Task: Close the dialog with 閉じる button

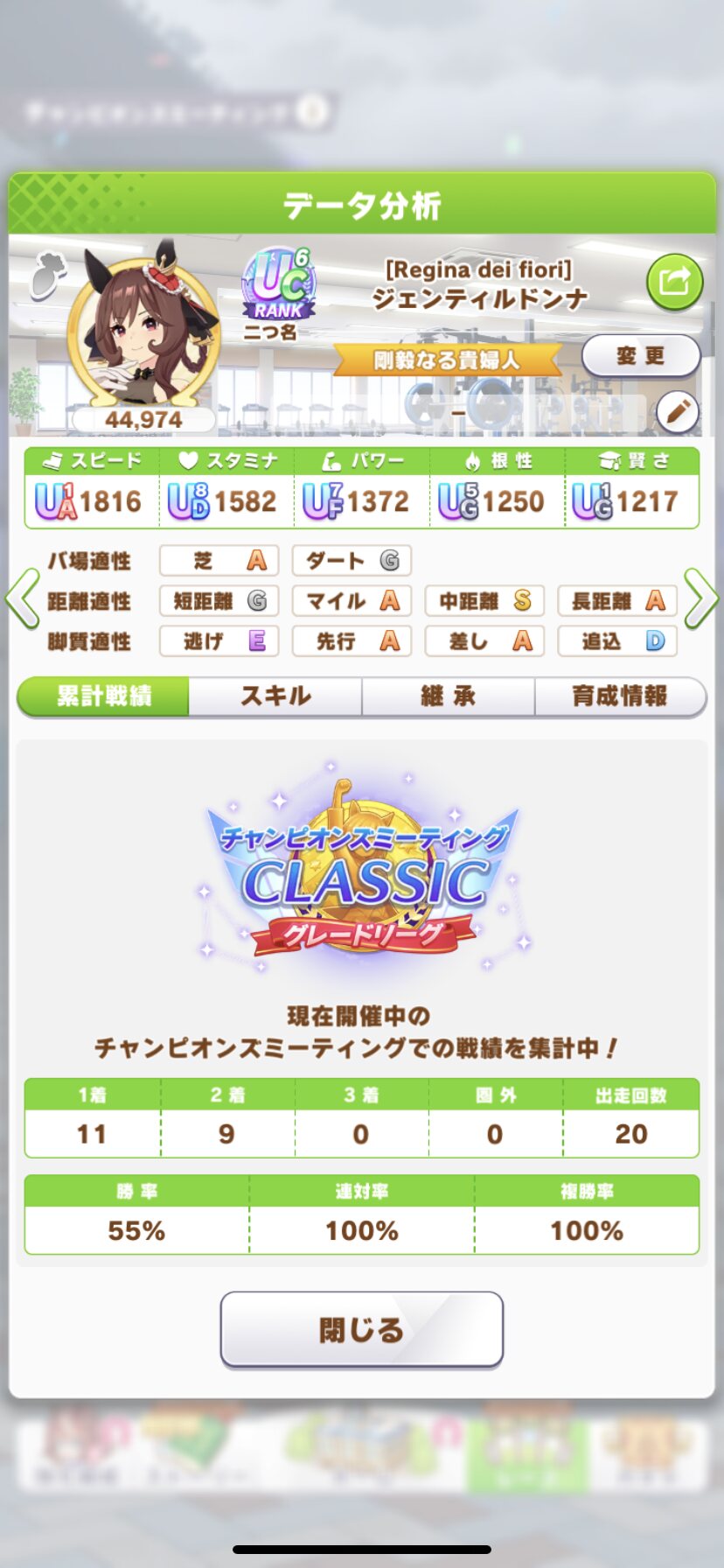Action: tap(362, 1330)
